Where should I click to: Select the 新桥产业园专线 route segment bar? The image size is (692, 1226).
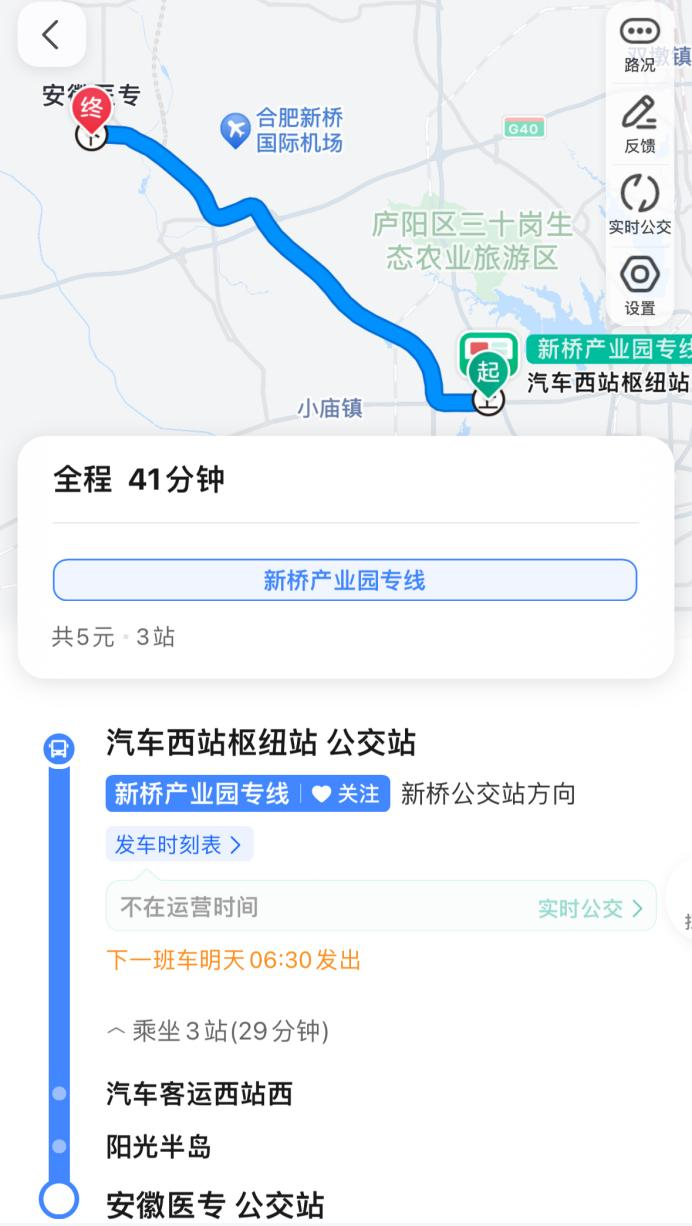(345, 580)
